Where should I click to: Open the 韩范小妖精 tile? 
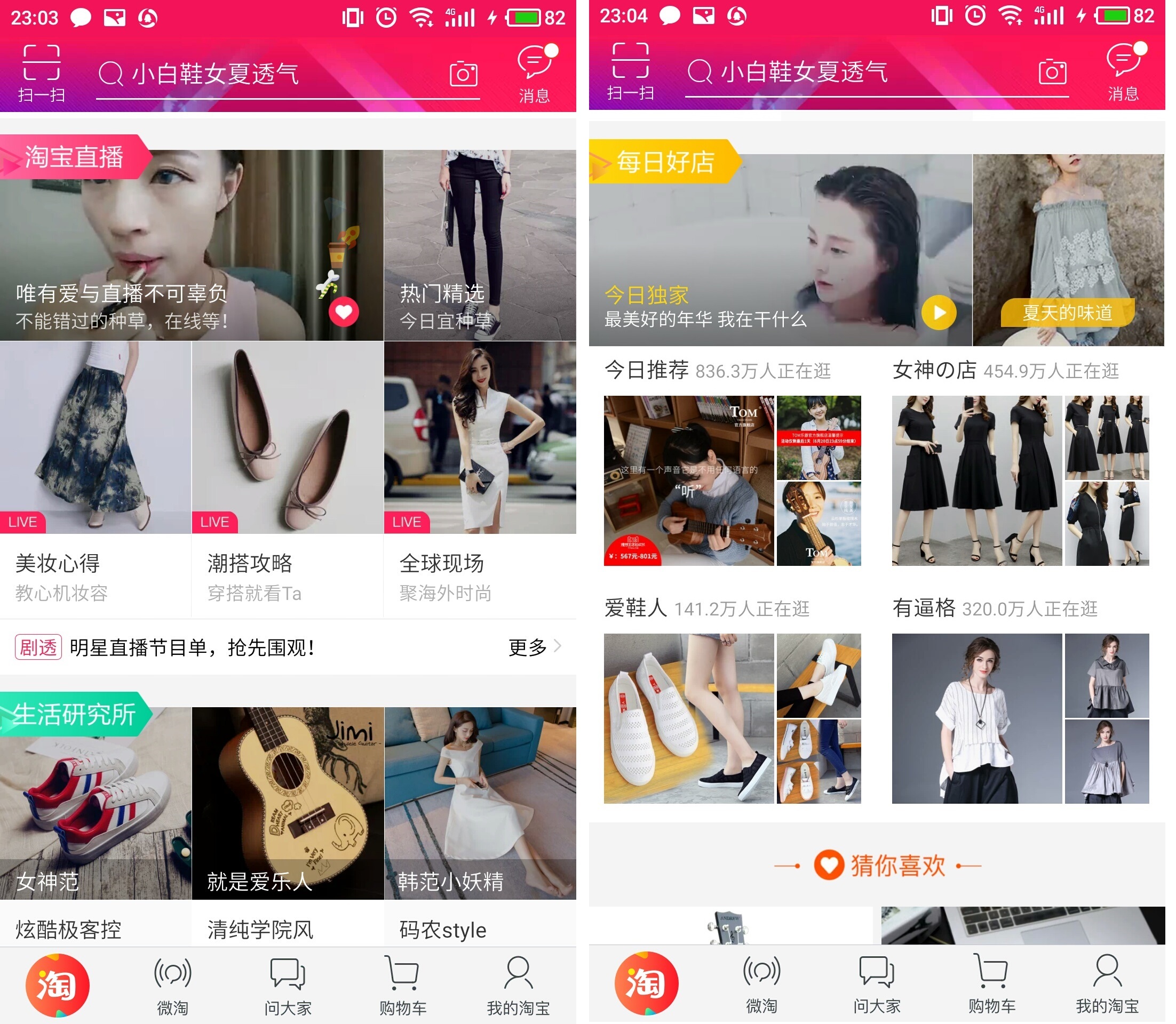(x=479, y=803)
